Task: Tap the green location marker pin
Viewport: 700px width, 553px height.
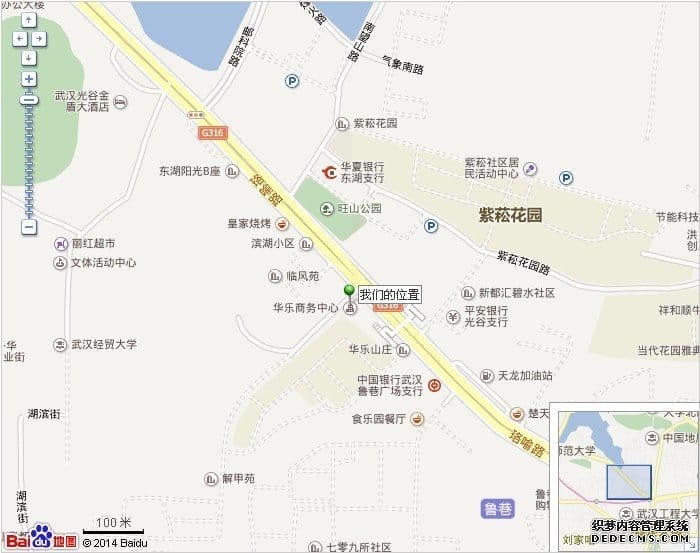Action: 349,292
